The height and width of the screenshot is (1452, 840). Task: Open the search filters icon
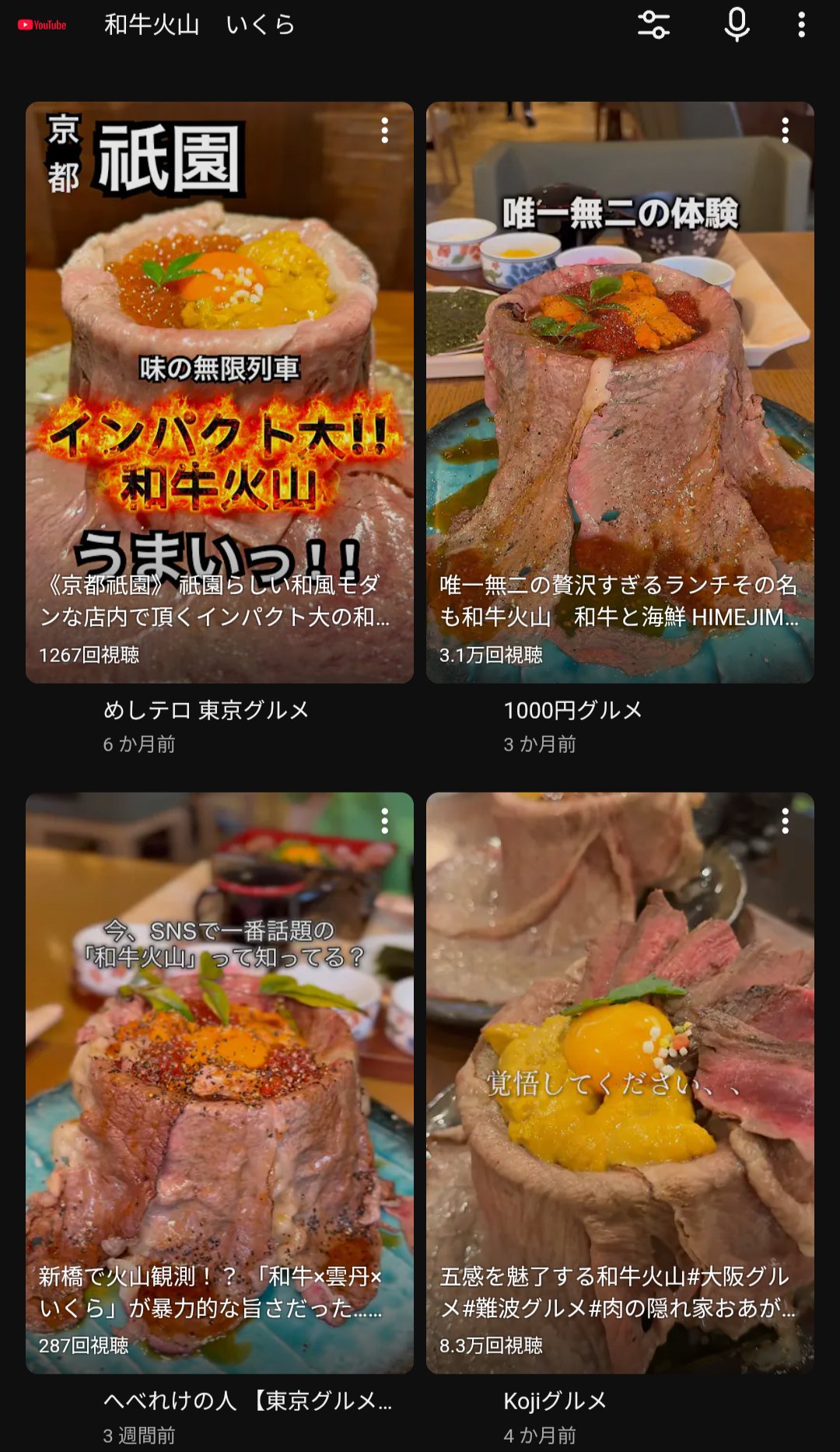point(653,25)
